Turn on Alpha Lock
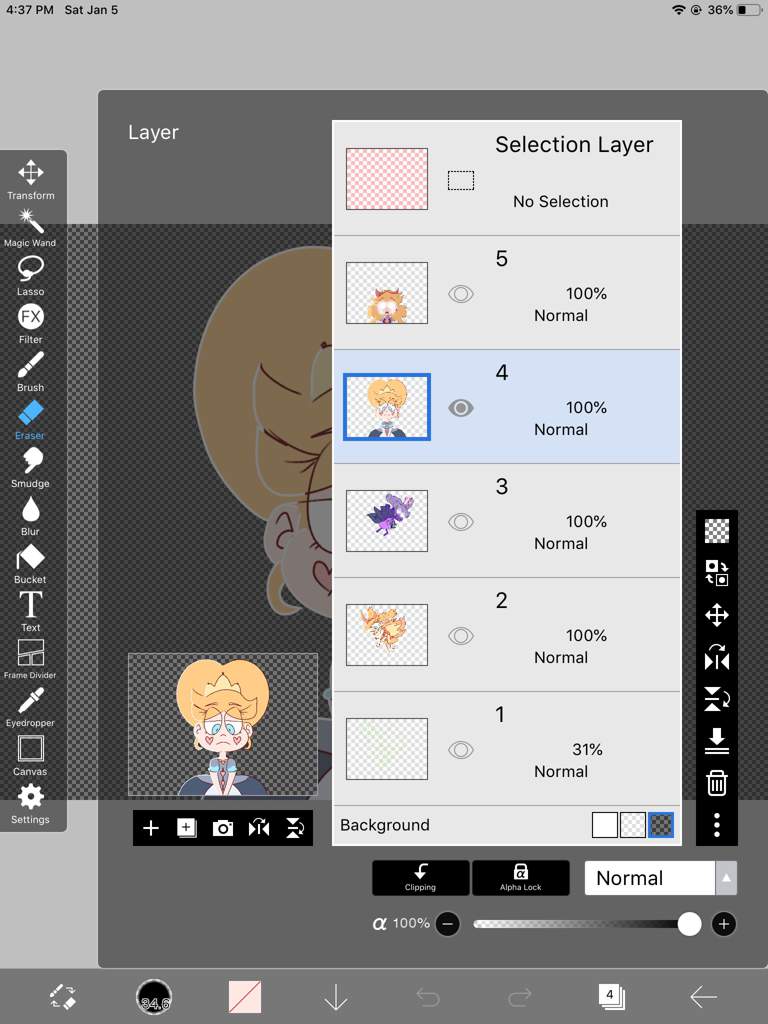Image resolution: width=768 pixels, height=1024 pixels. [520, 877]
